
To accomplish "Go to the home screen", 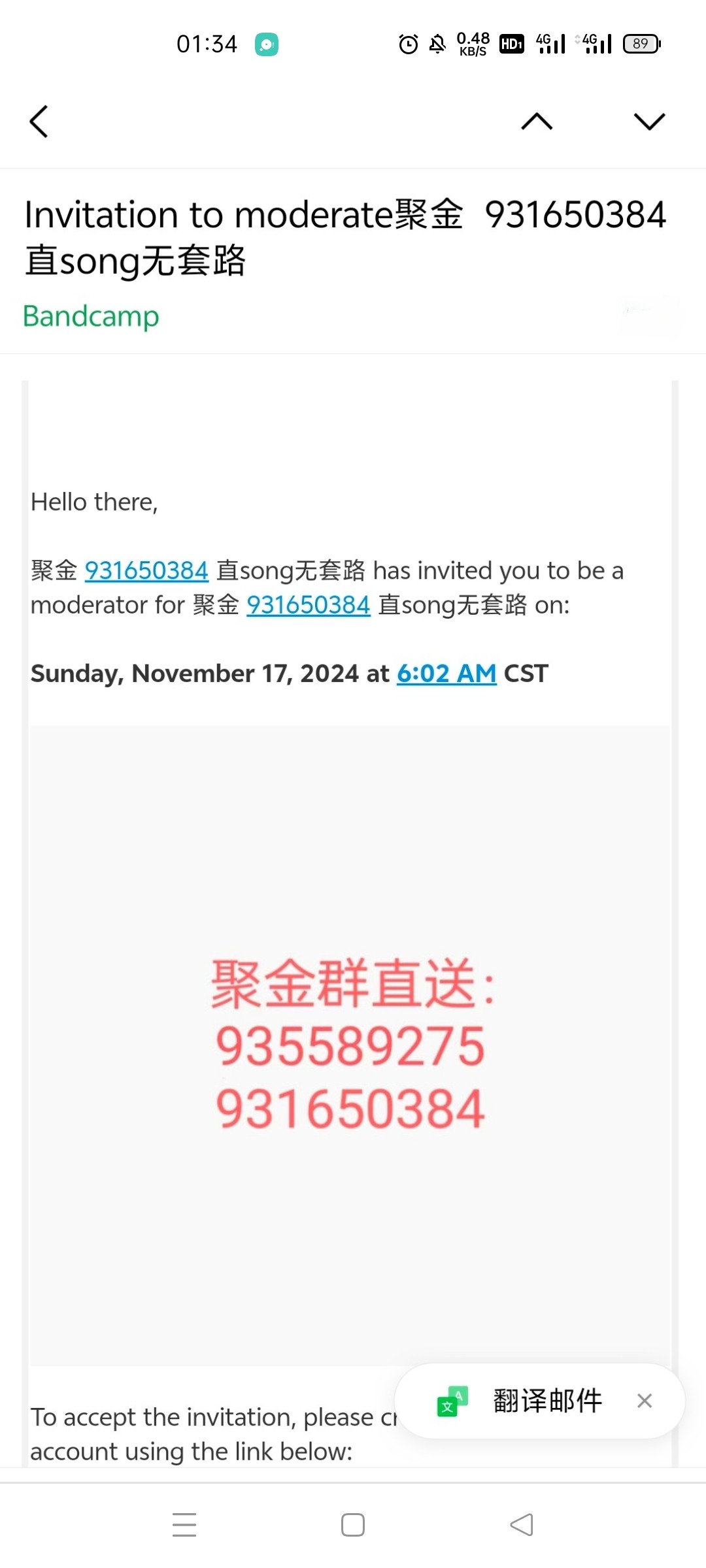I will [353, 1525].
